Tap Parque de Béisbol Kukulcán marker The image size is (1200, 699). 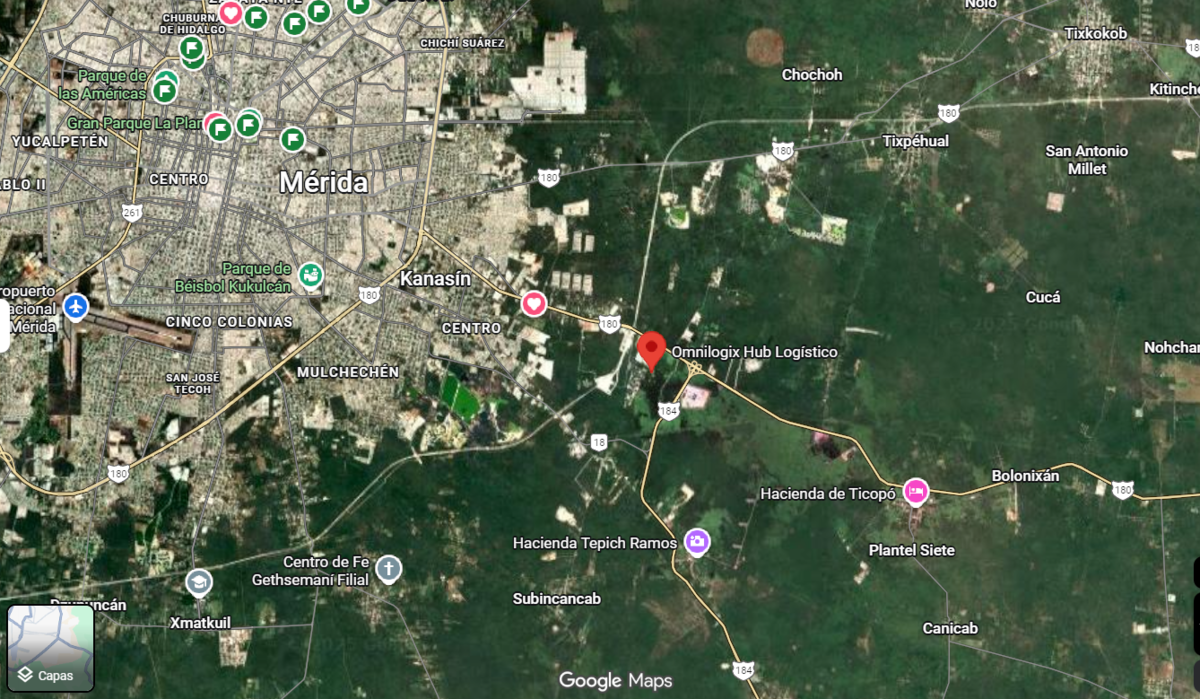pyautogui.click(x=312, y=274)
